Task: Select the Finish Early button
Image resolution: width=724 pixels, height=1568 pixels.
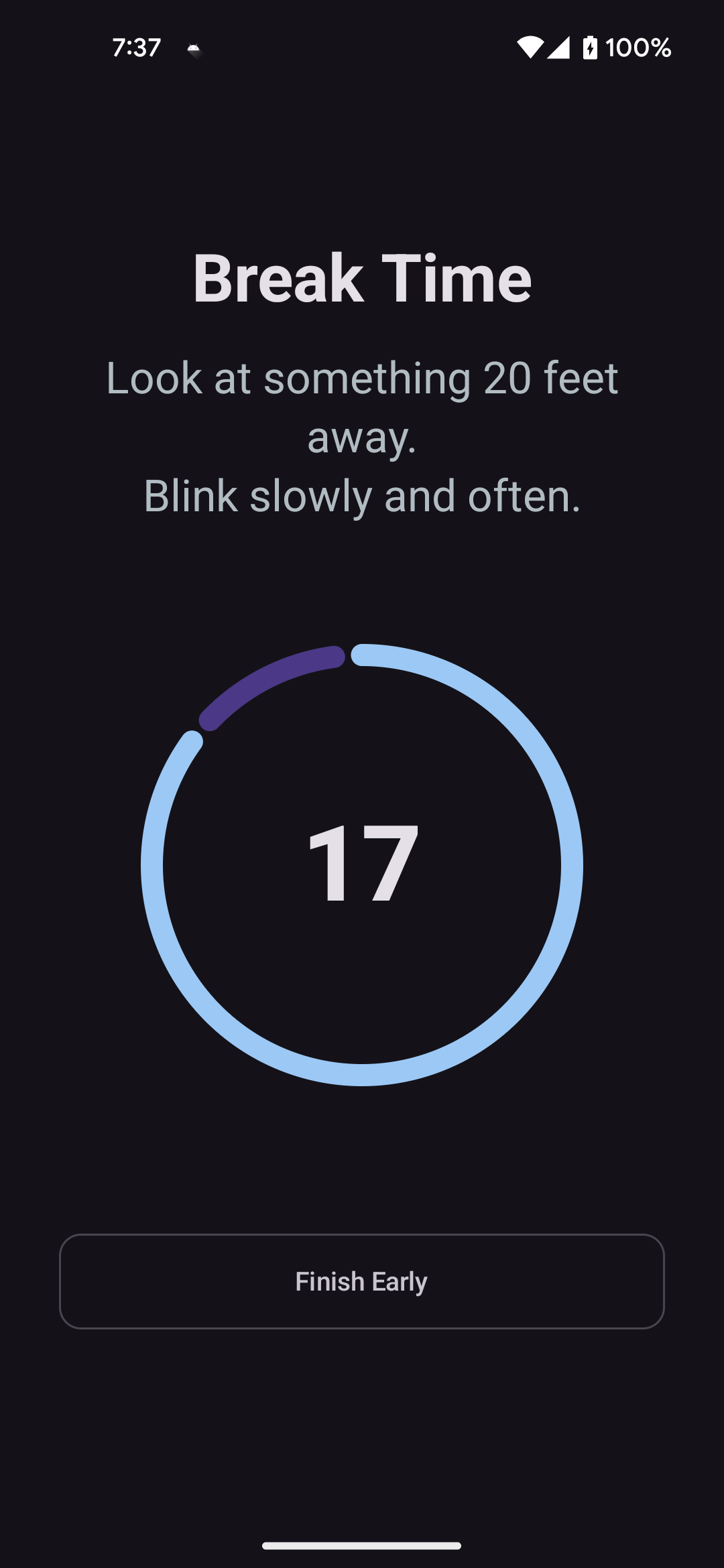Action: pos(362,1280)
